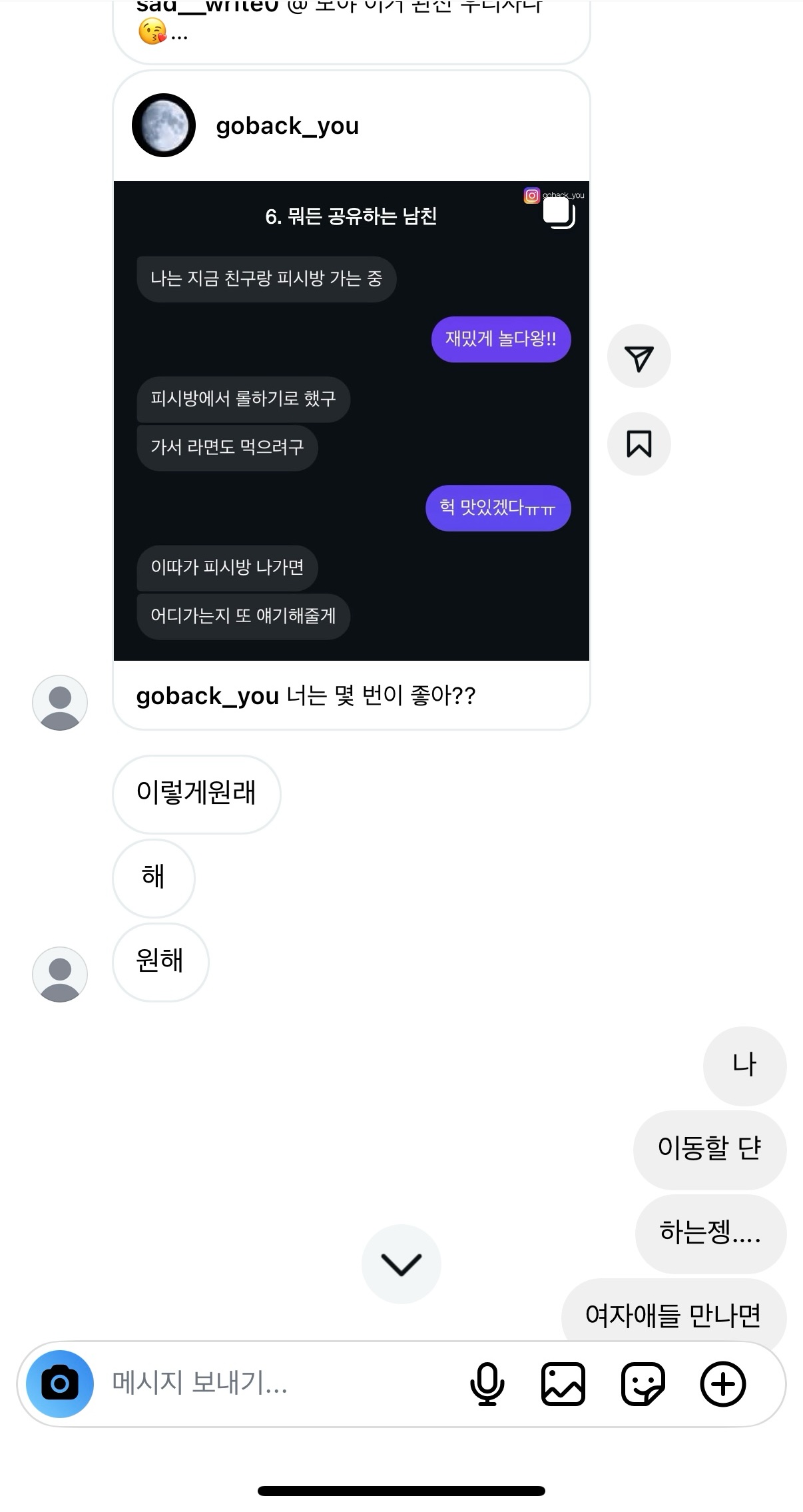This screenshot has width=803, height=1512.
Task: Focus the 메시지 보내기 text field
Action: point(266,1383)
